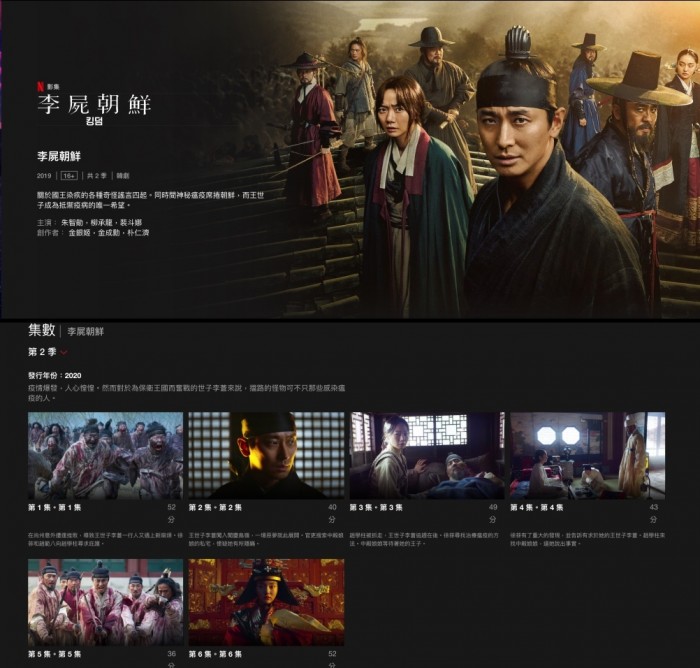This screenshot has width=700, height=668.
Task: Select the 第 3 集 episode card
Action: (x=427, y=455)
